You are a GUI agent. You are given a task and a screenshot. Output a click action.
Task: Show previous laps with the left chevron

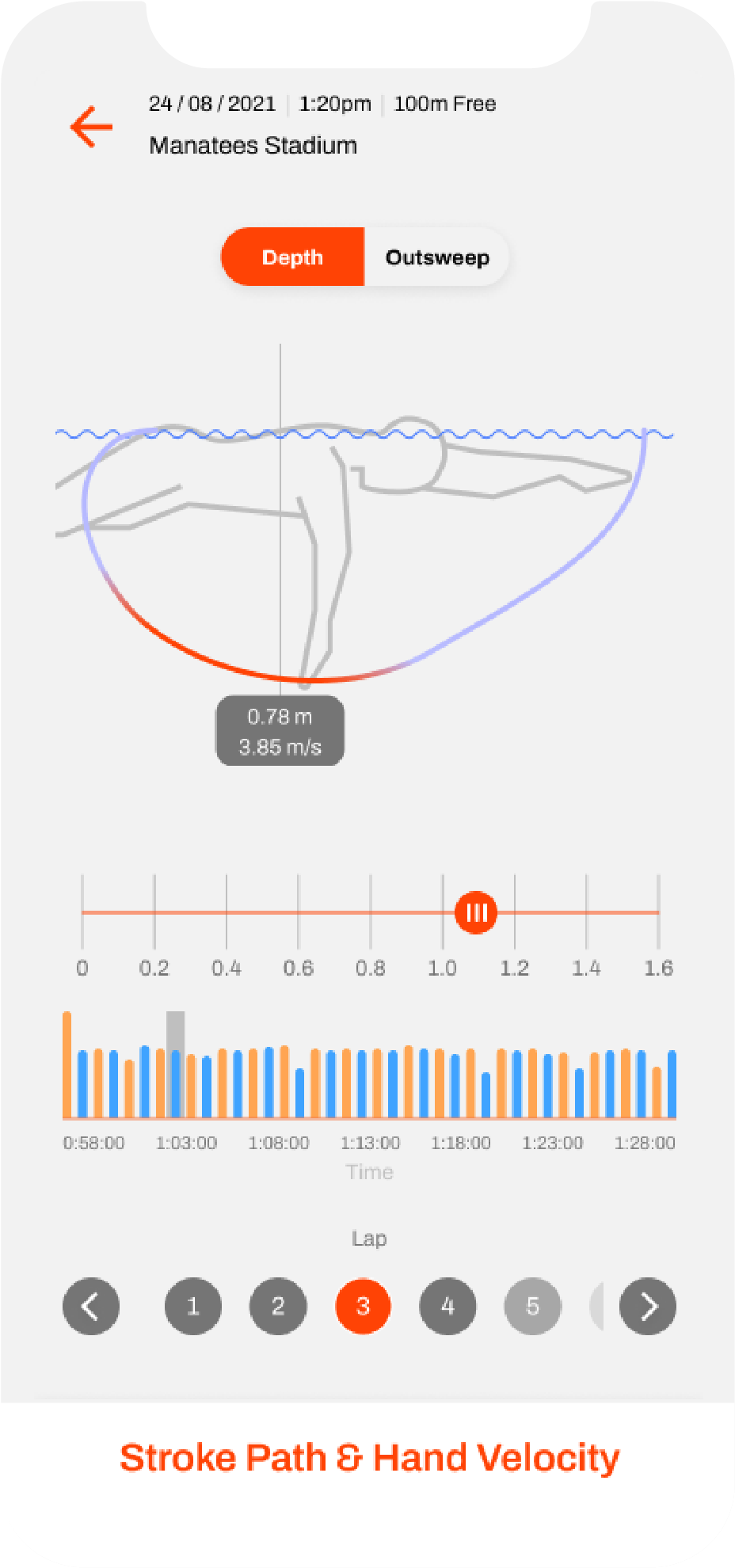[91, 1306]
